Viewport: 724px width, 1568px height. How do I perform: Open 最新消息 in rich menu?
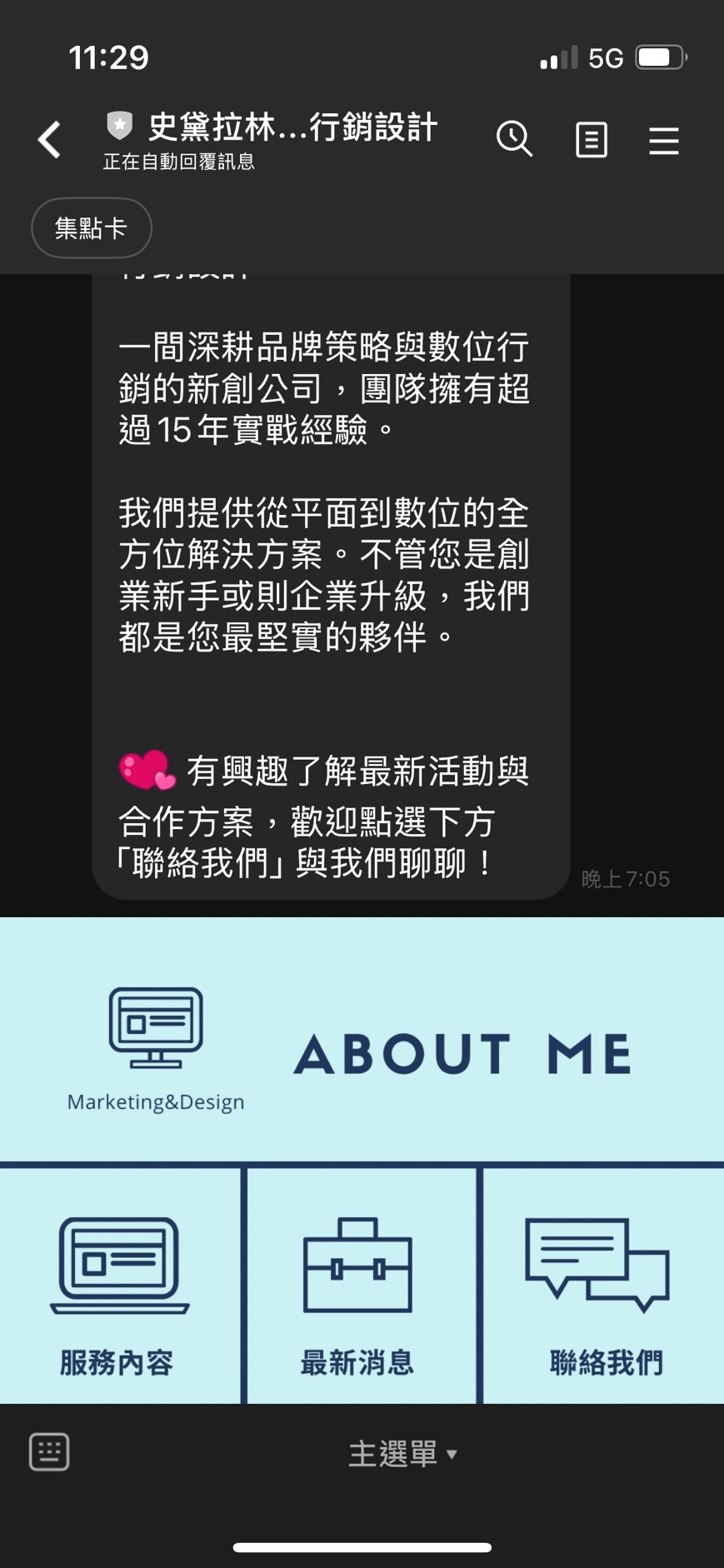(x=358, y=1287)
